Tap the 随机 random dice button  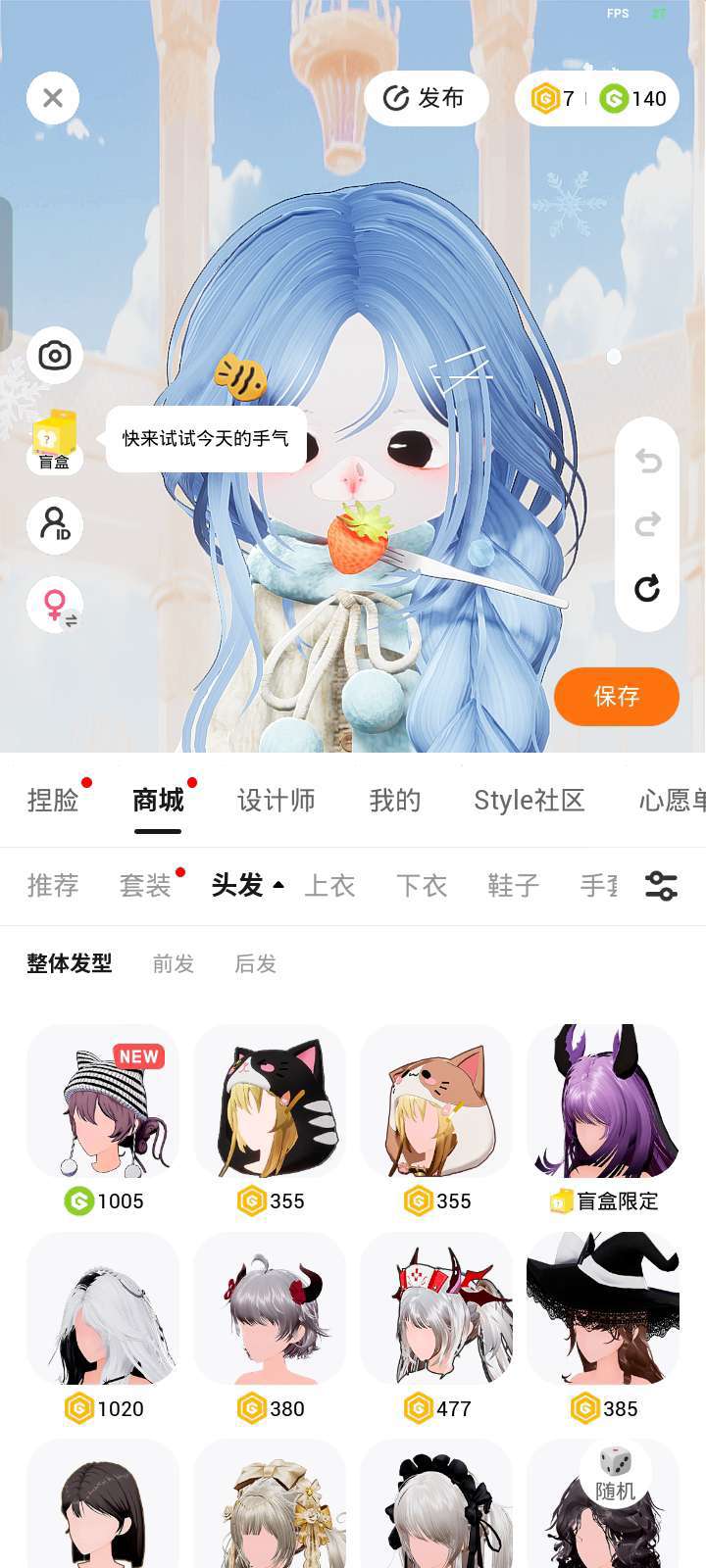point(616,1473)
